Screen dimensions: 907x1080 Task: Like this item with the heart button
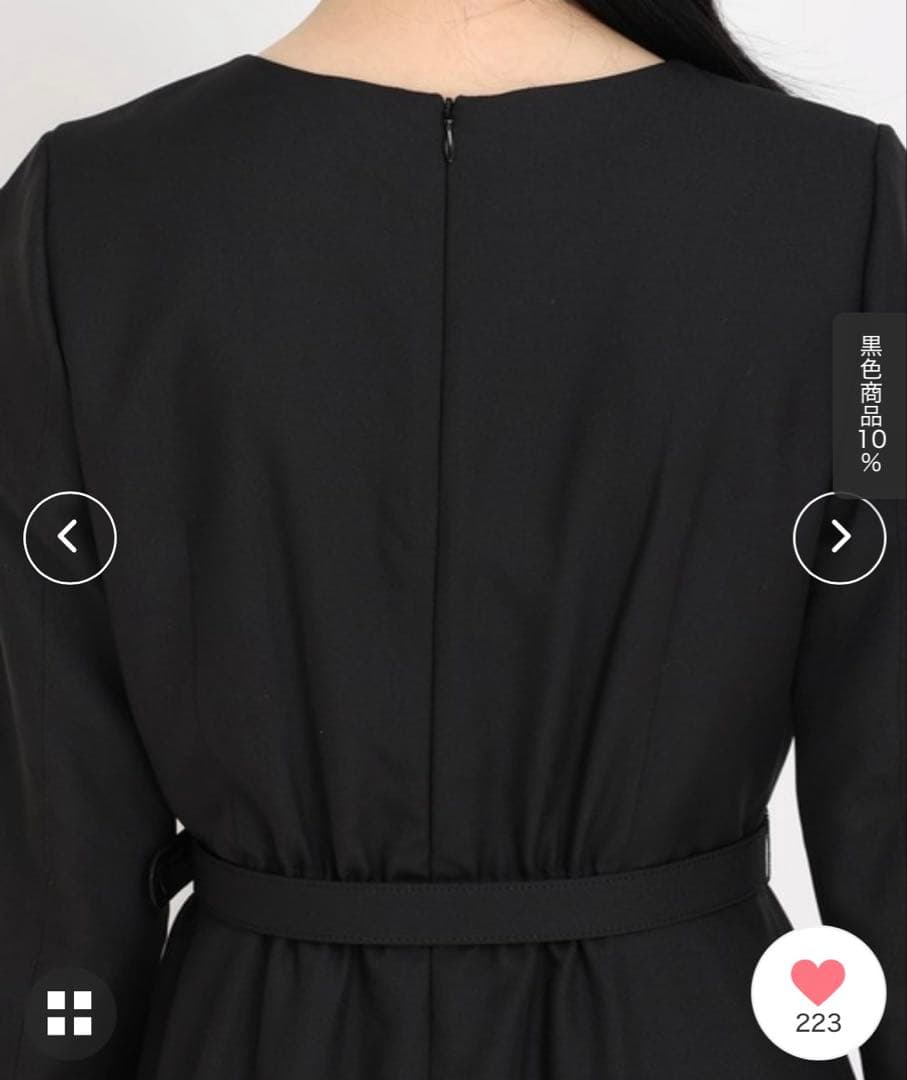click(818, 992)
